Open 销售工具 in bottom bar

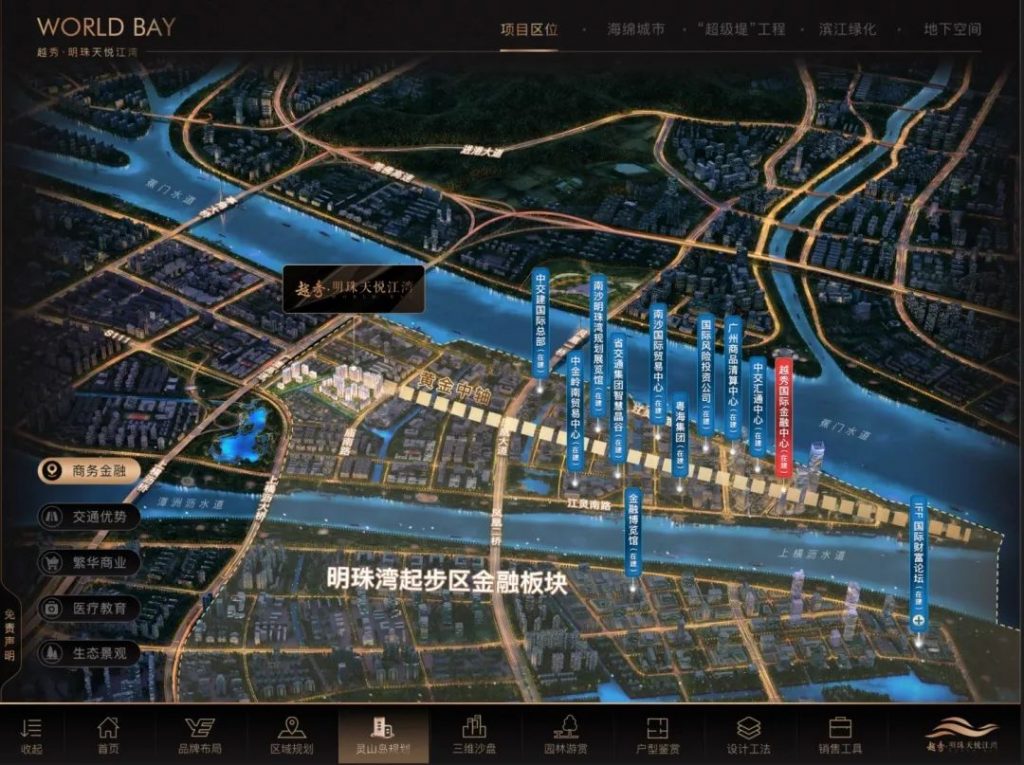[x=840, y=735]
